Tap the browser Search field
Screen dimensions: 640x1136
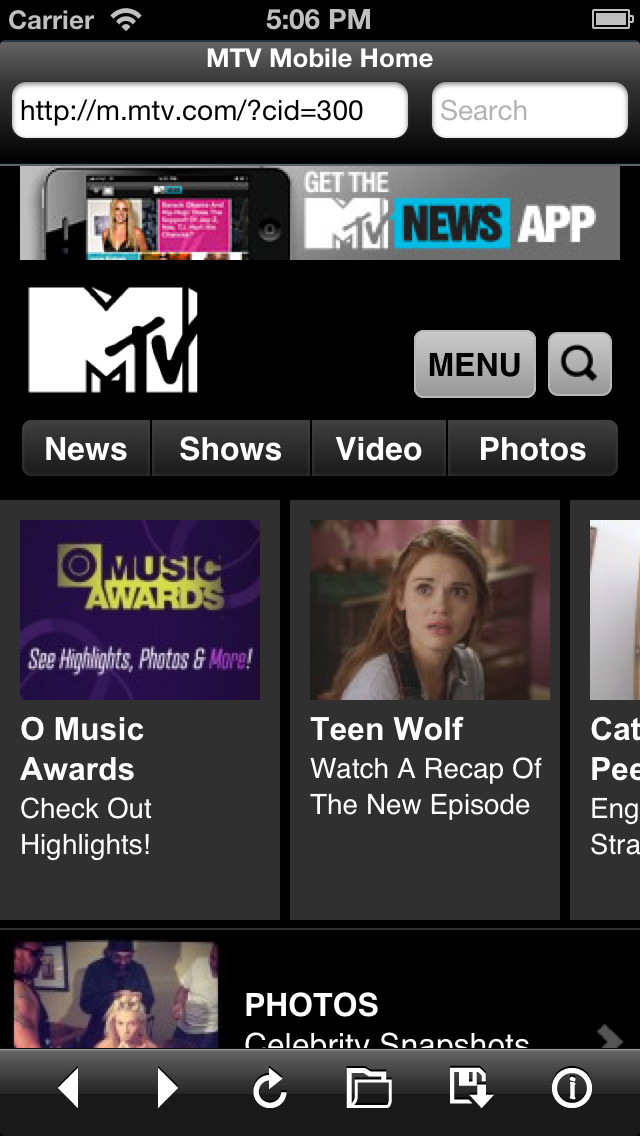coord(530,110)
